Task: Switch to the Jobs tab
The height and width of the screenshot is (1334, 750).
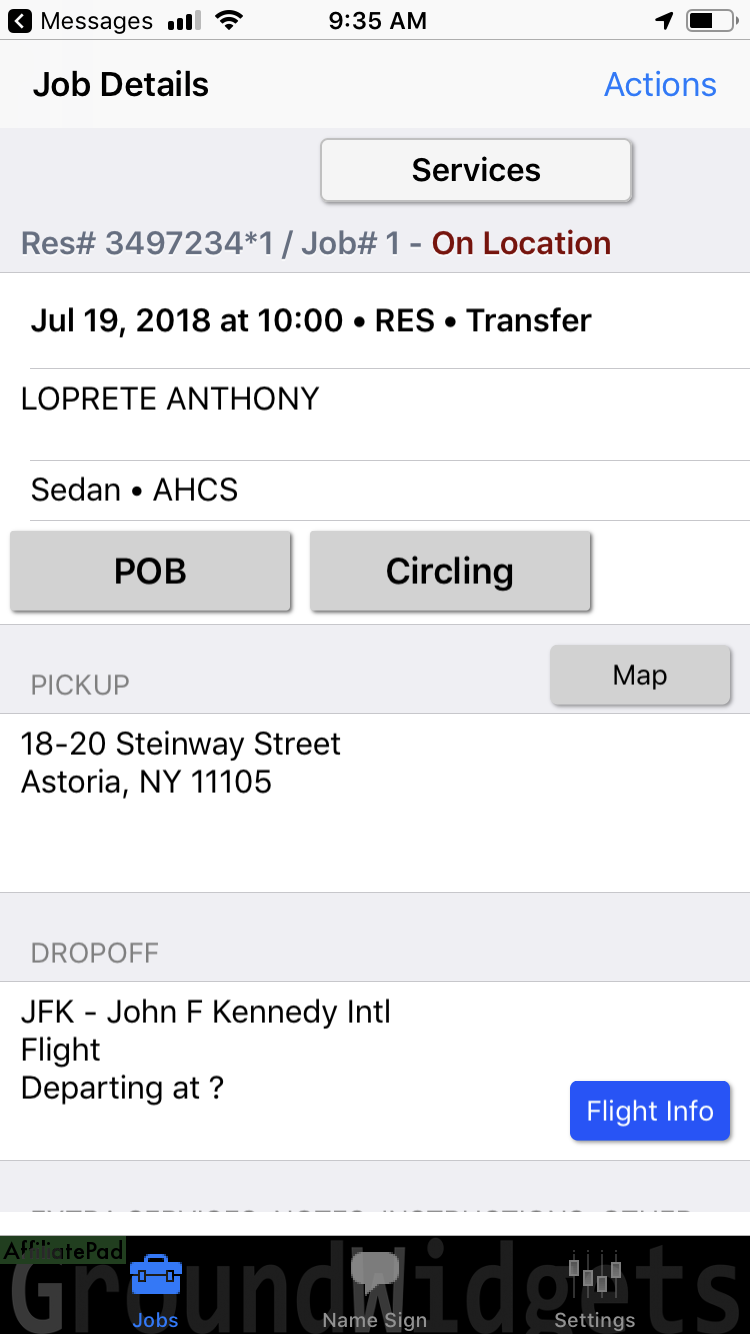Action: [x=155, y=1291]
